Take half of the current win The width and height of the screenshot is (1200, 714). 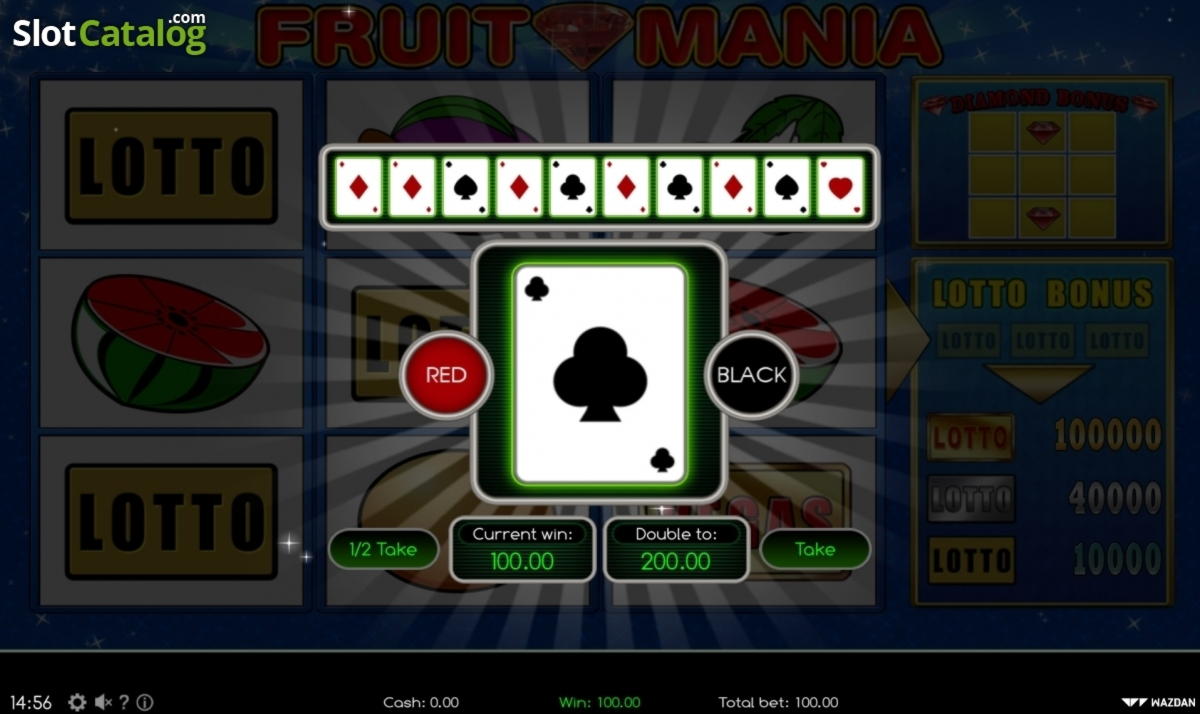pos(382,549)
